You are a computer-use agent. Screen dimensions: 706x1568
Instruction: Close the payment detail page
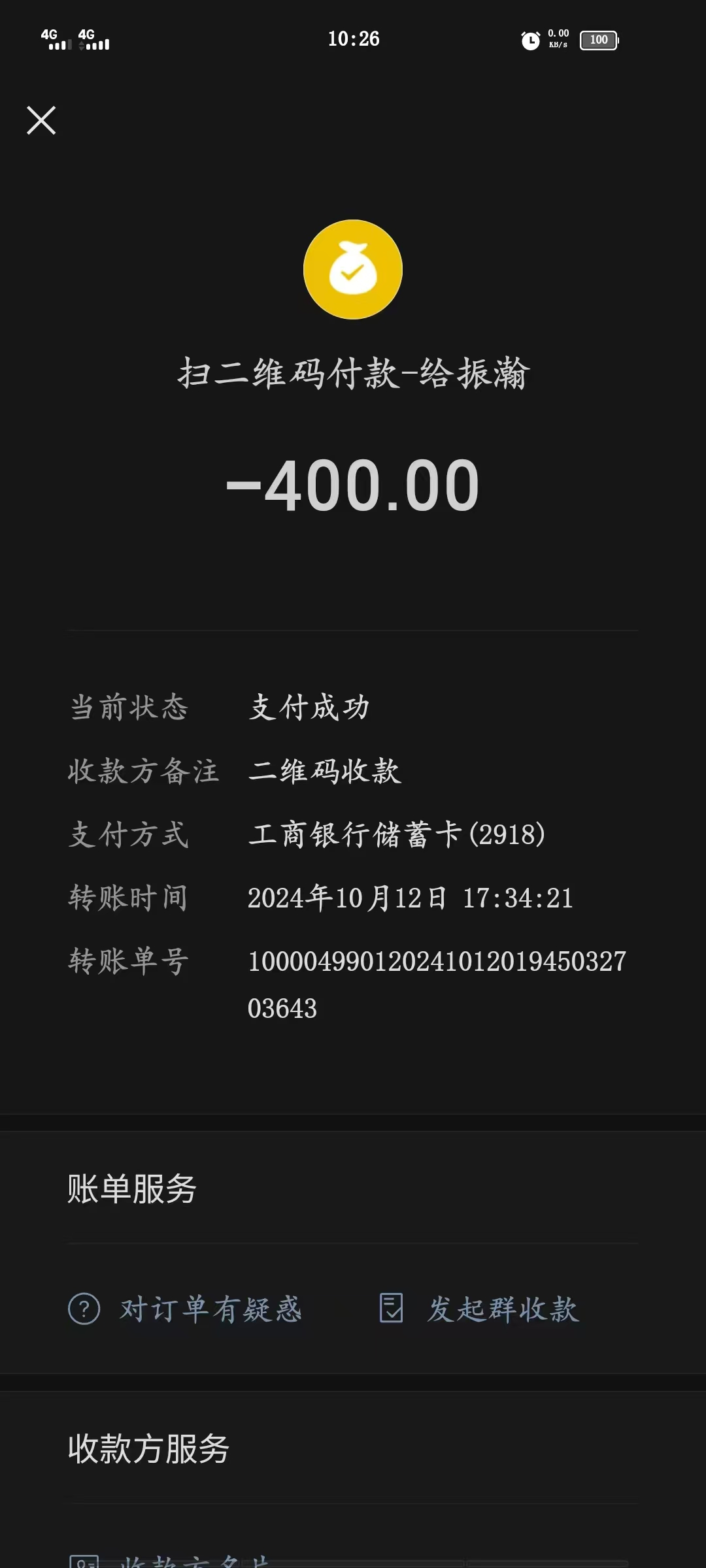41,120
